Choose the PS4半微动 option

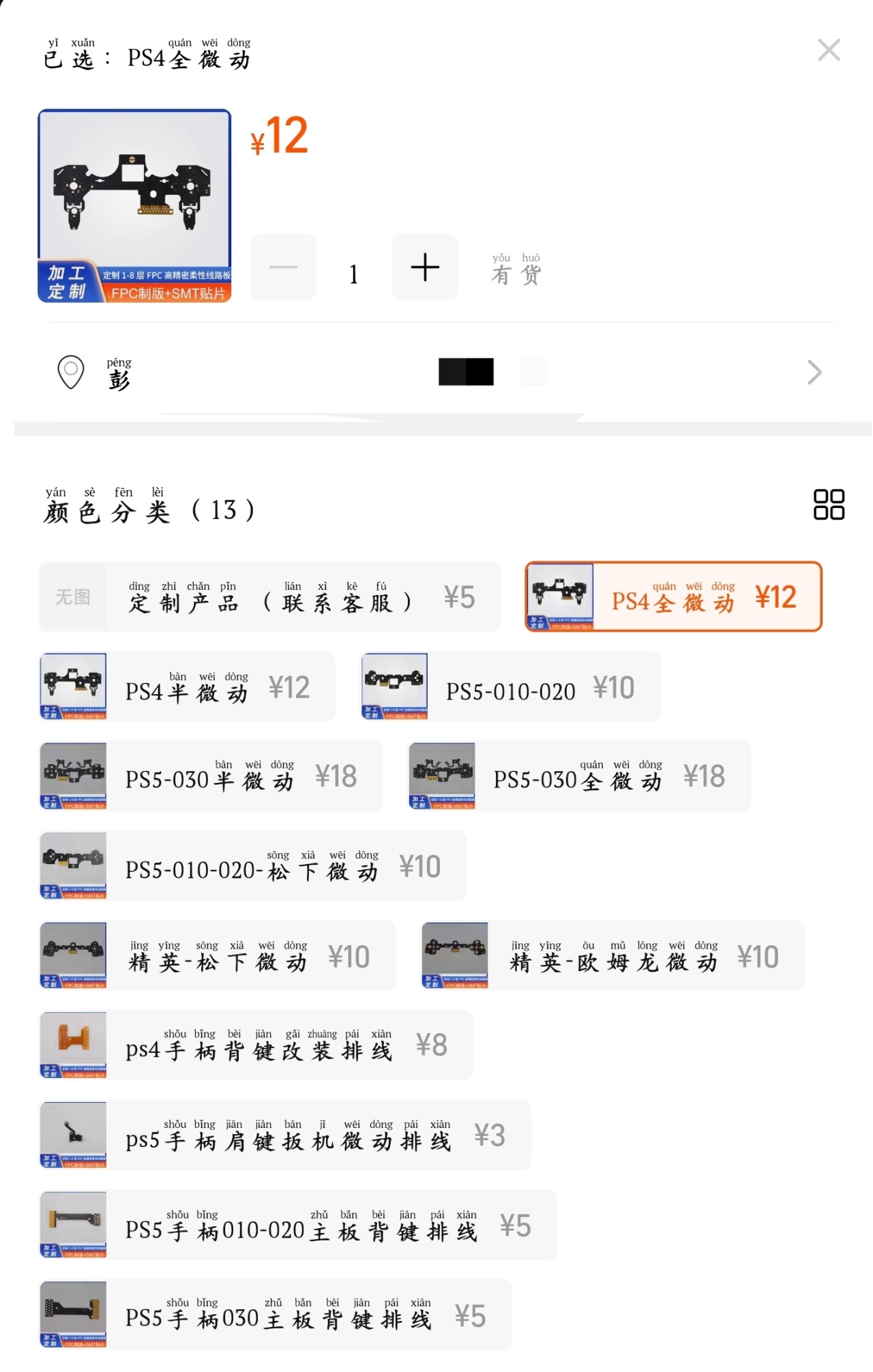point(188,687)
